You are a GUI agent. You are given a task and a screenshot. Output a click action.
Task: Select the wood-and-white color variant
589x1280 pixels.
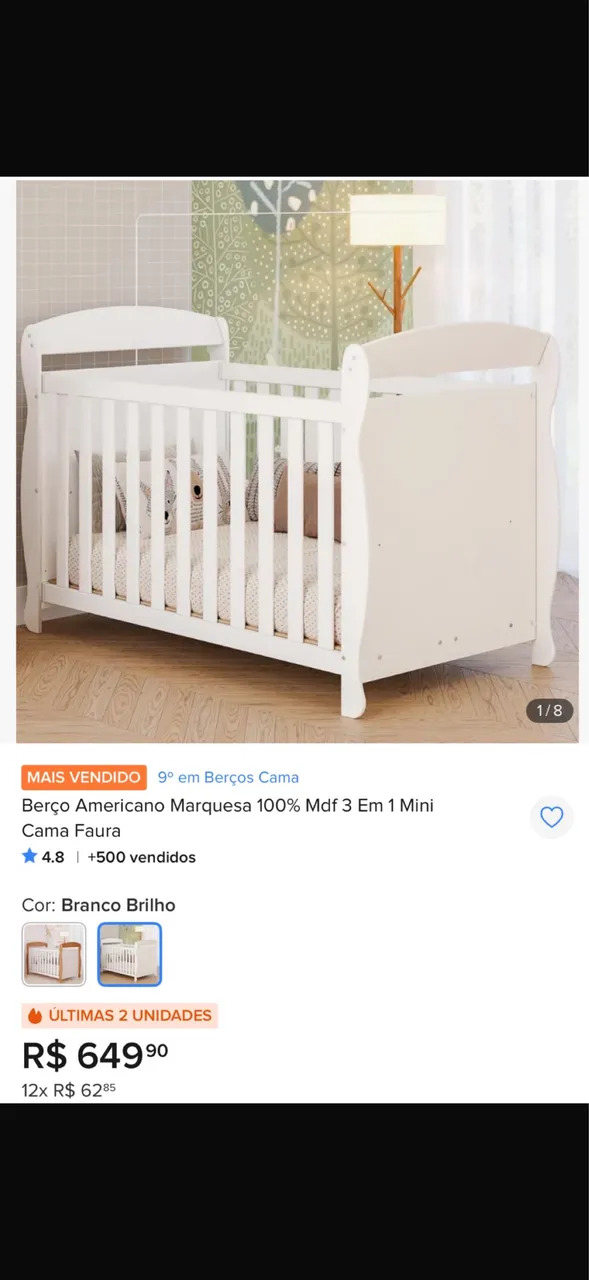click(54, 954)
